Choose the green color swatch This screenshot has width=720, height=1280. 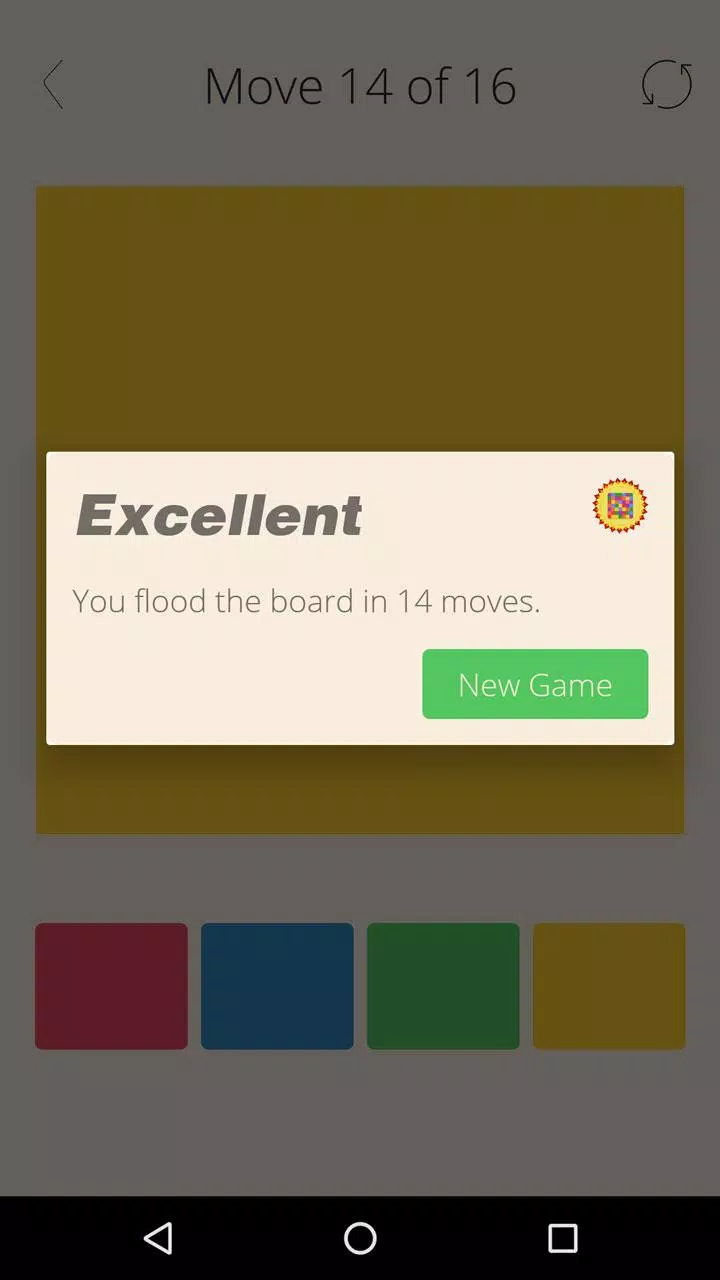coord(443,986)
